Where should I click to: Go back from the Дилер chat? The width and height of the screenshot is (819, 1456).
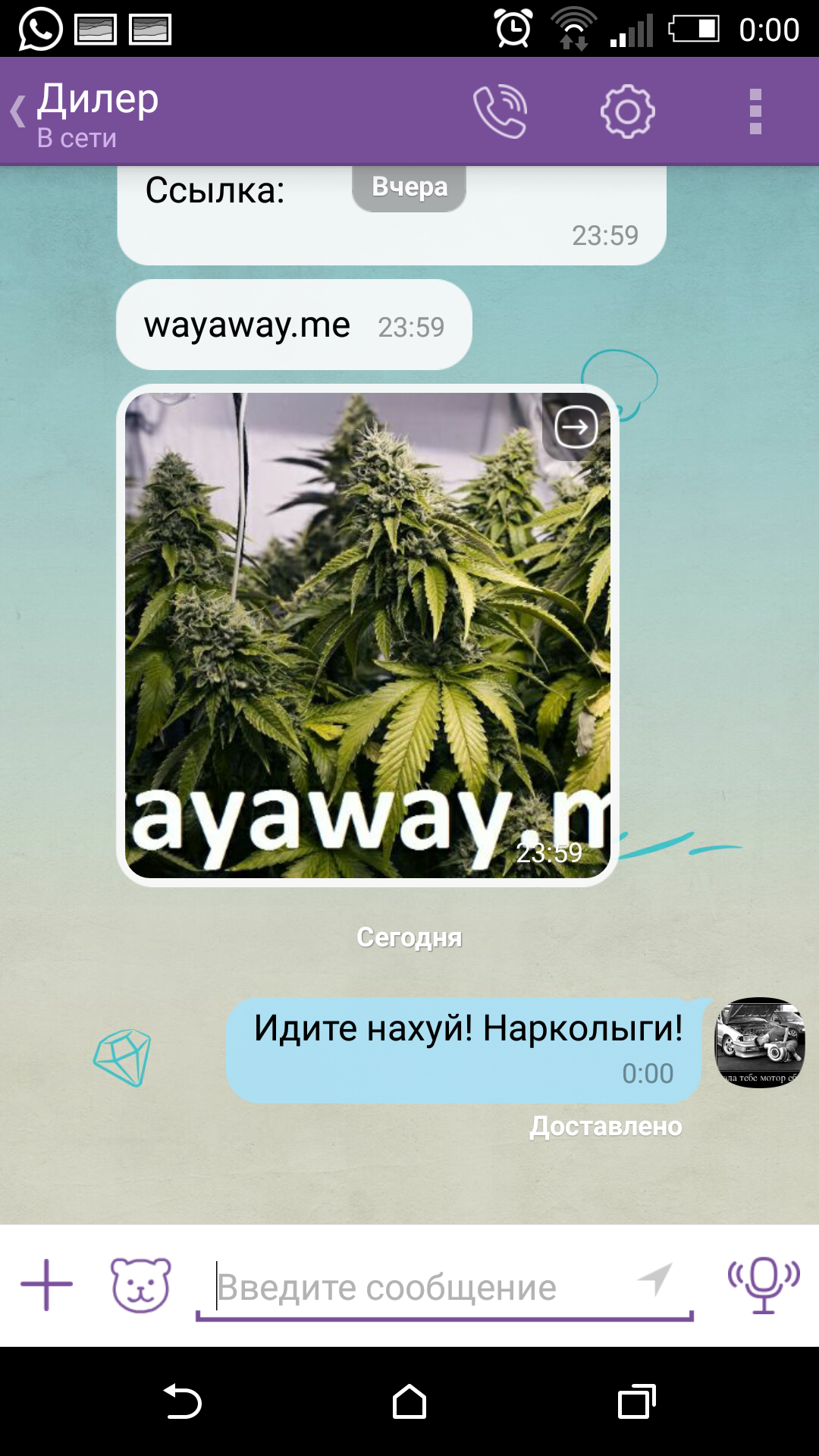pyautogui.click(x=18, y=112)
